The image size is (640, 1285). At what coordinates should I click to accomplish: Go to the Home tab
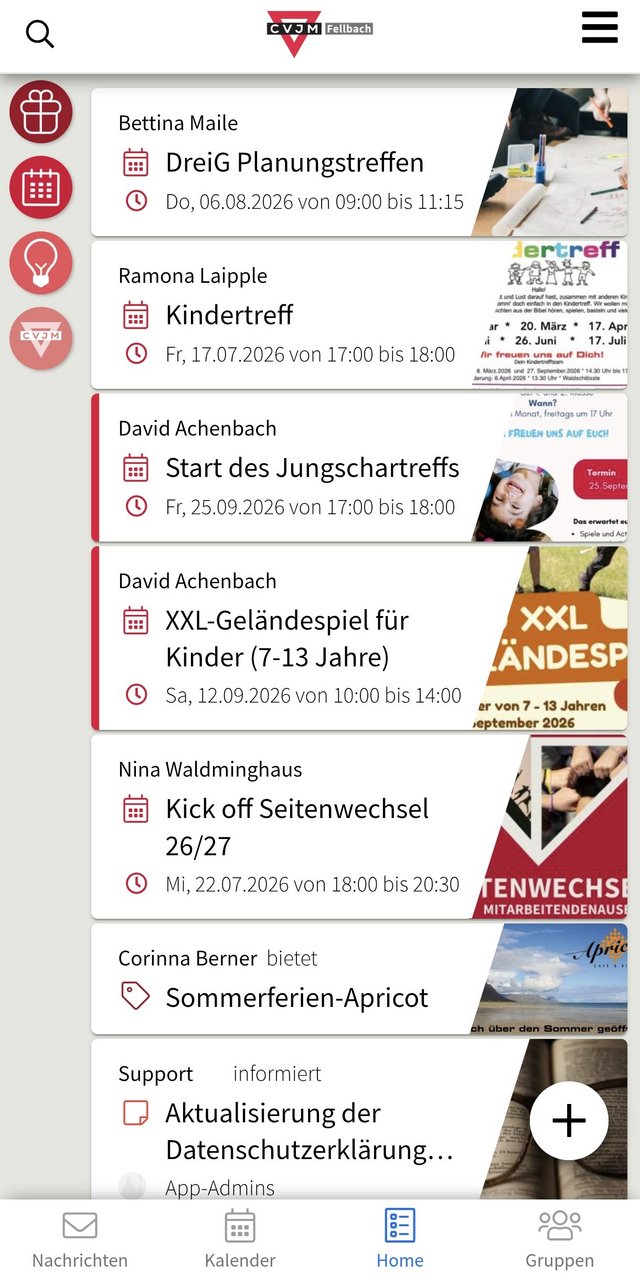[400, 1240]
